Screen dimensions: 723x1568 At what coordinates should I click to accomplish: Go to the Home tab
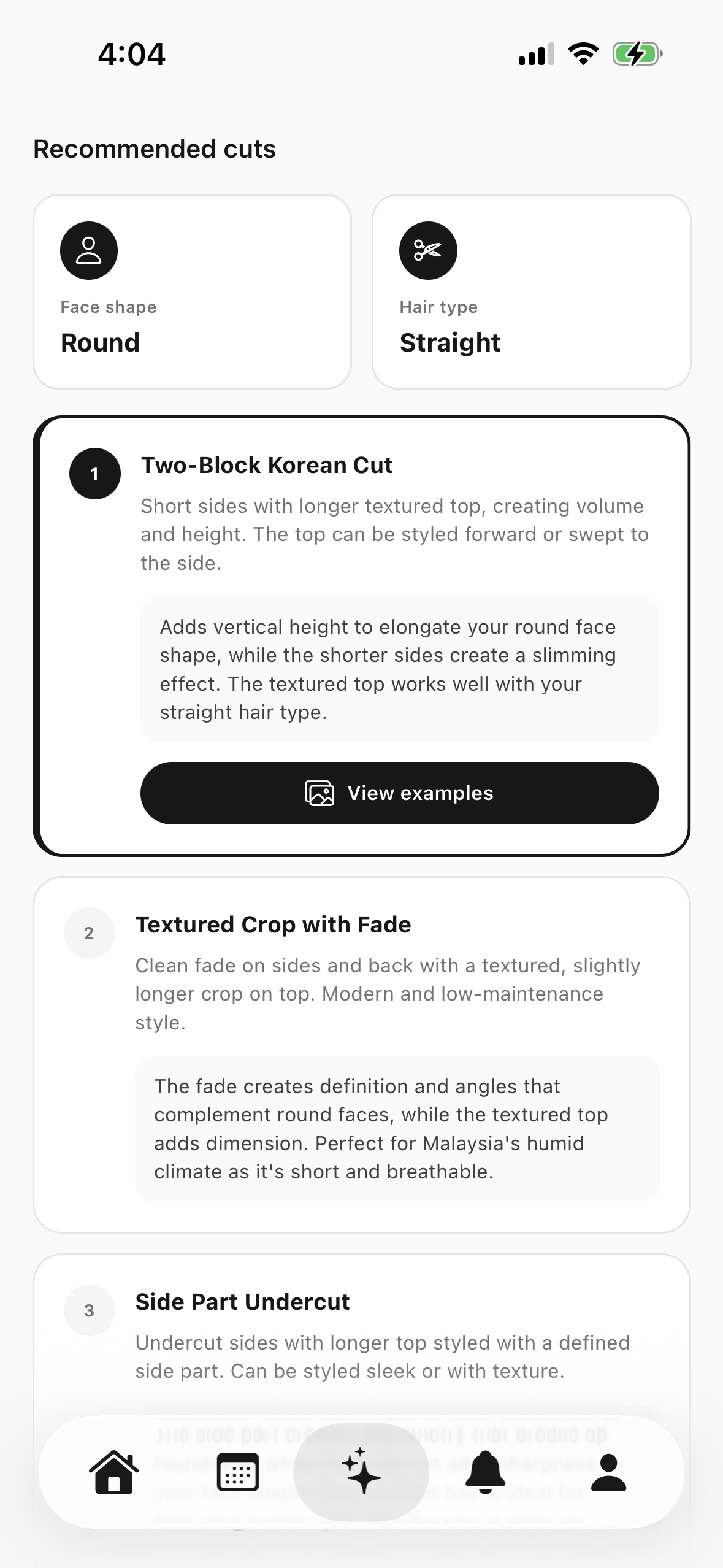(114, 1472)
